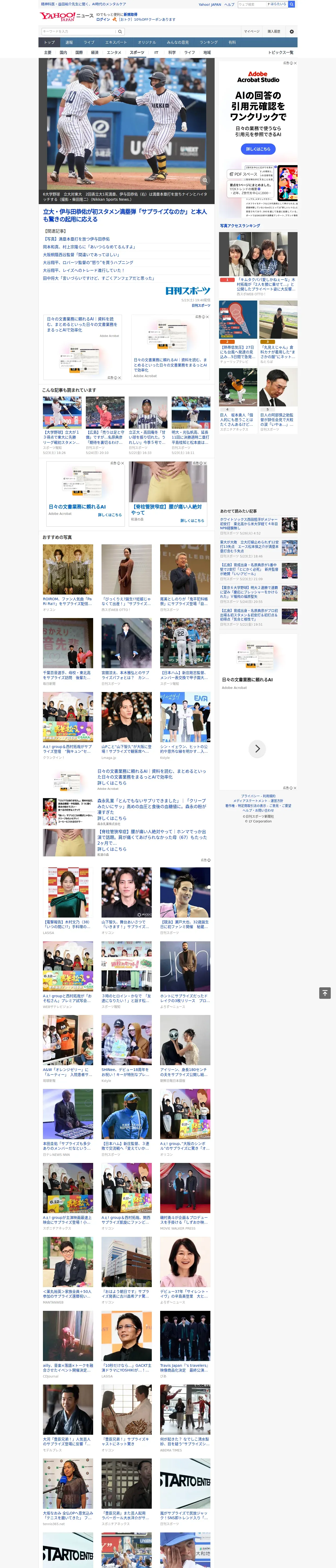The height and width of the screenshot is (1568, 336).
Task: Open rank 1 photo キムタクパパ愛しかねぇーな
Action: point(258,255)
